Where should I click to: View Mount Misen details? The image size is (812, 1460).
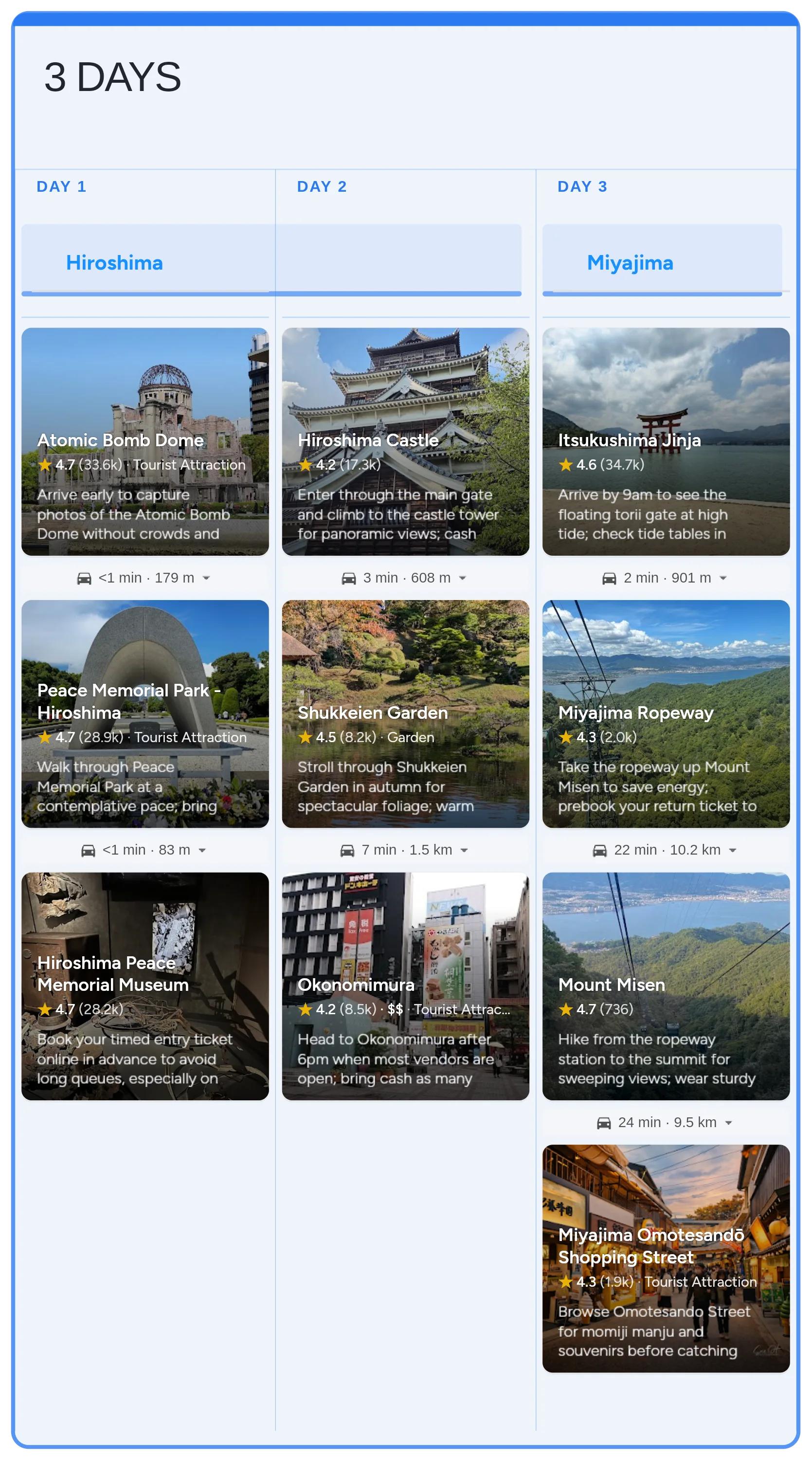tap(666, 986)
